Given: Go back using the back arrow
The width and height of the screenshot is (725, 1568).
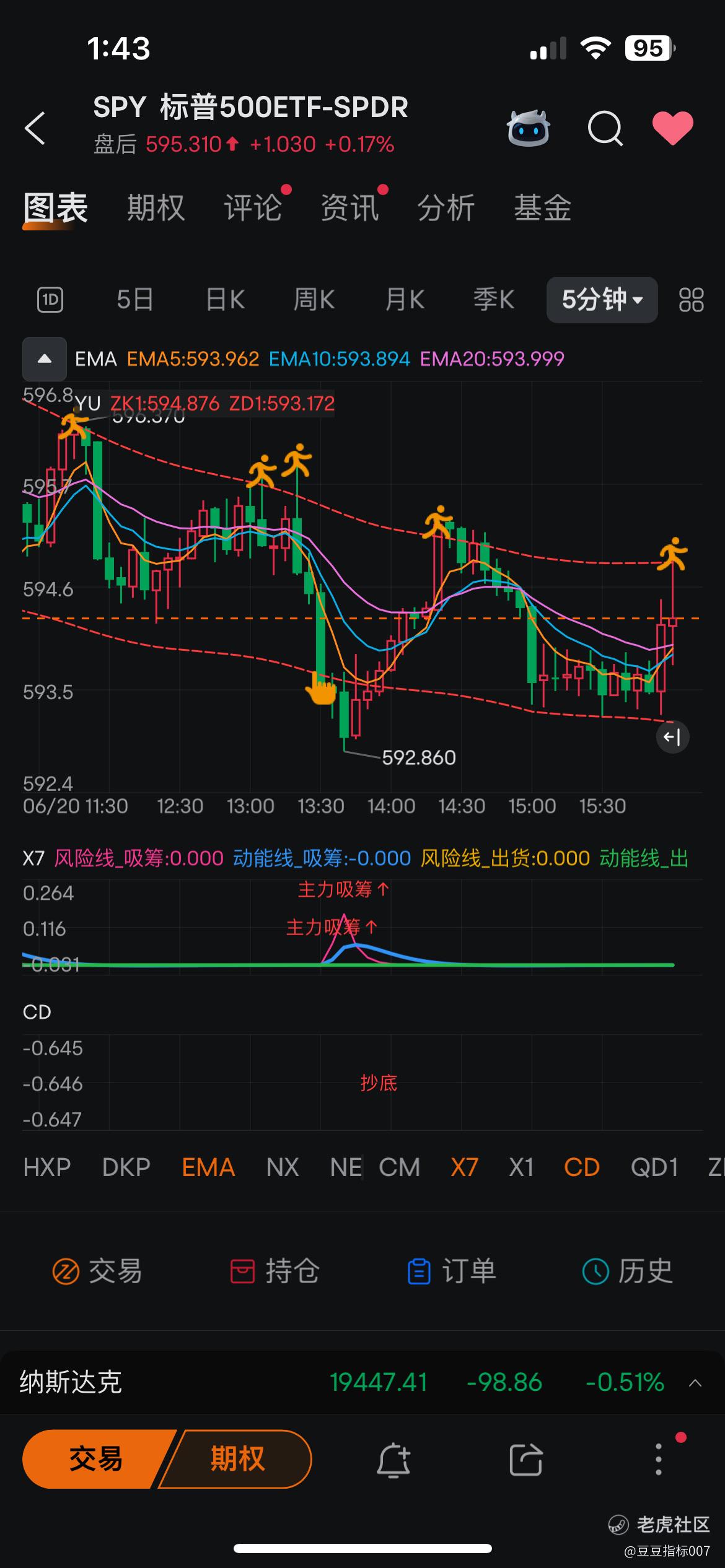Looking at the screenshot, I should (35, 128).
